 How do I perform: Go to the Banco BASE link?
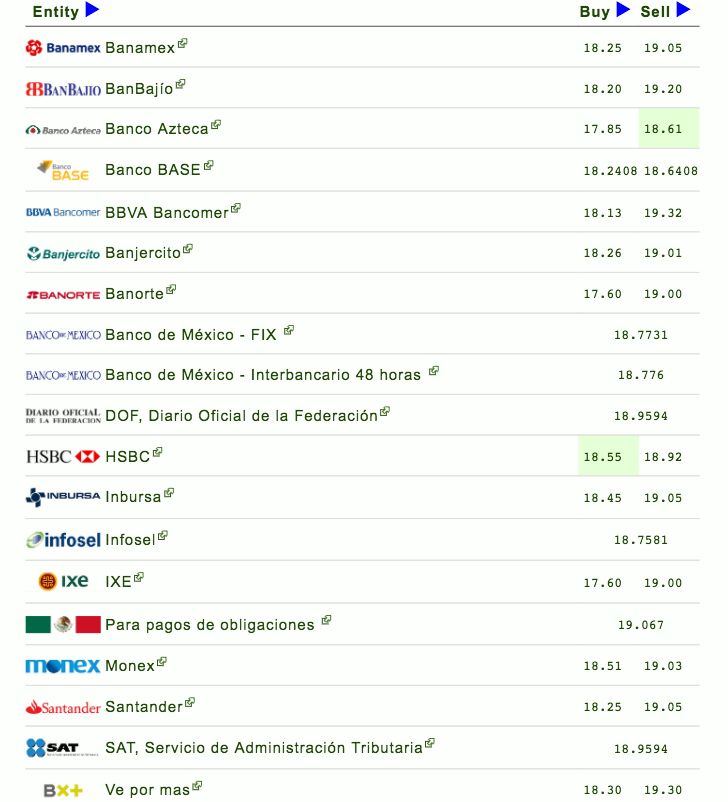(x=152, y=170)
